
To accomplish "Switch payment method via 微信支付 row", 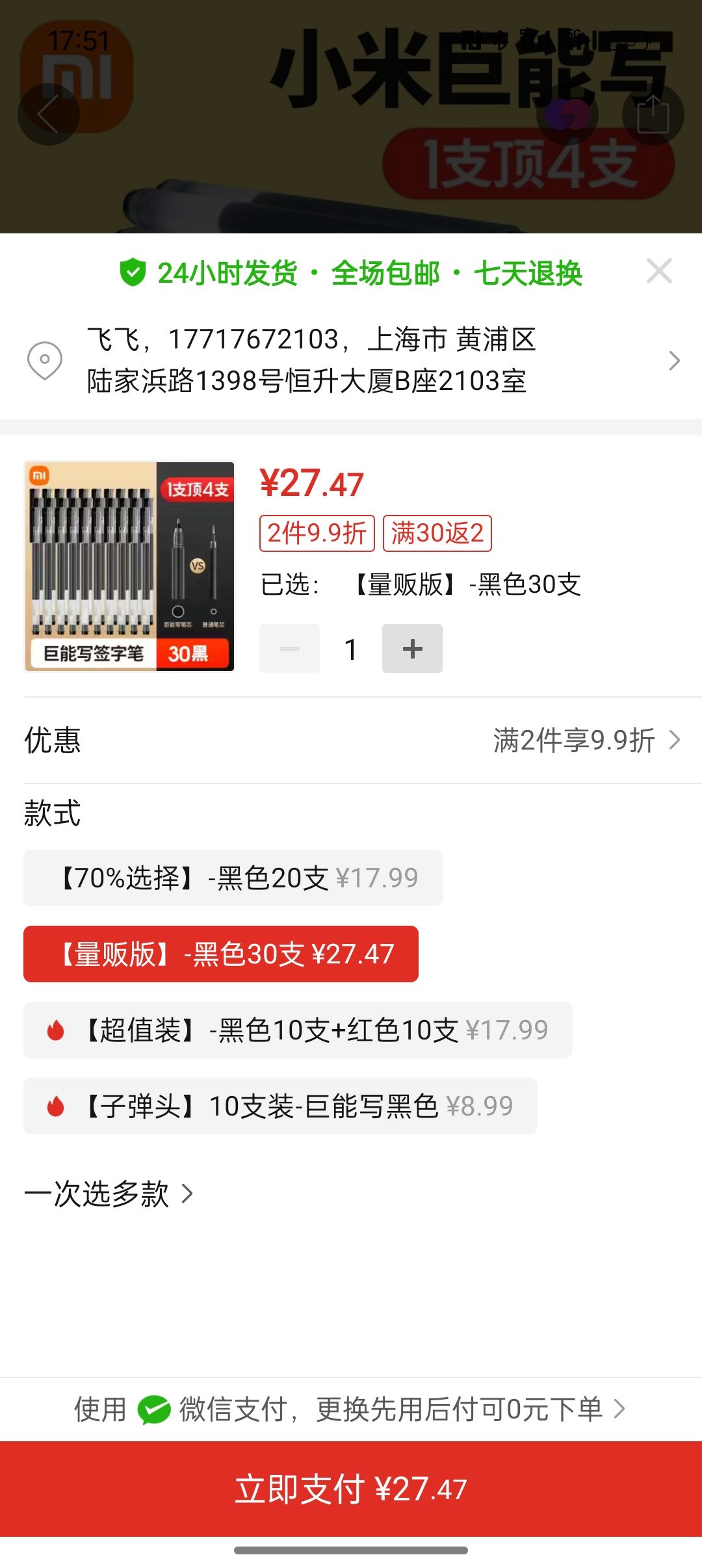I will [351, 1409].
